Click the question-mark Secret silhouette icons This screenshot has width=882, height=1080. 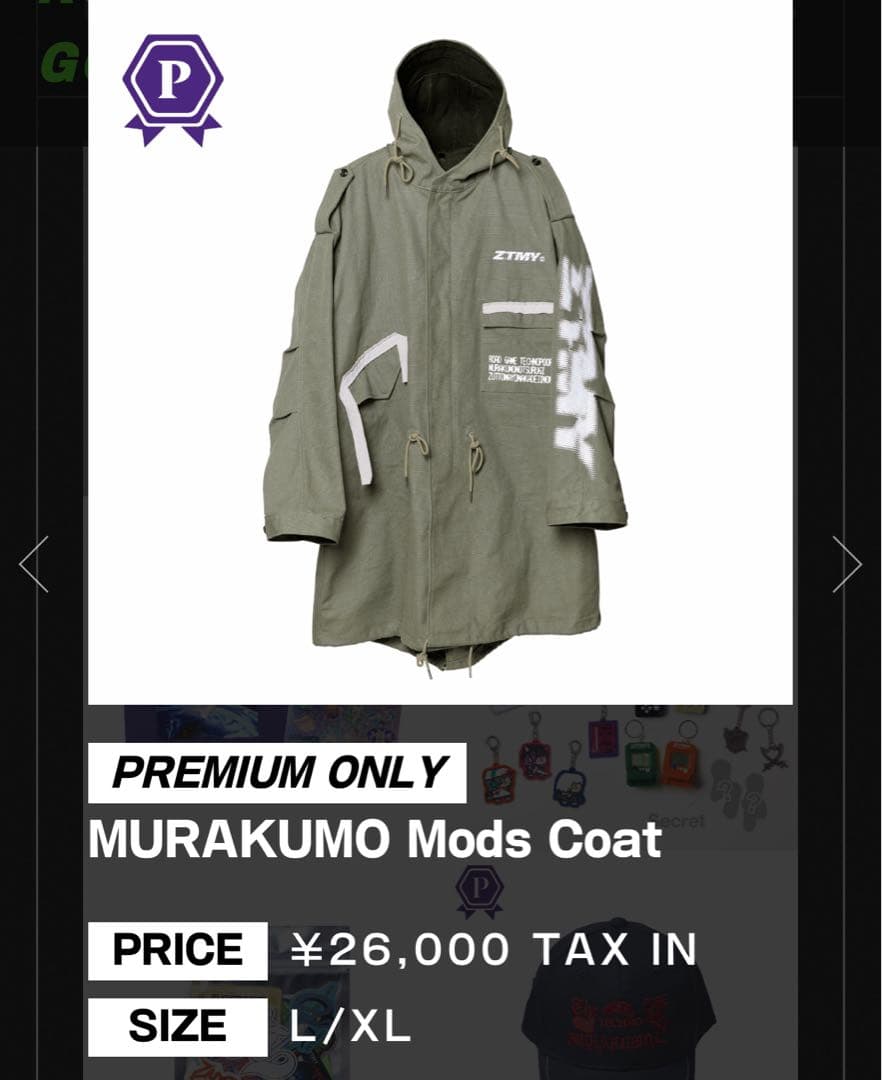(740, 790)
